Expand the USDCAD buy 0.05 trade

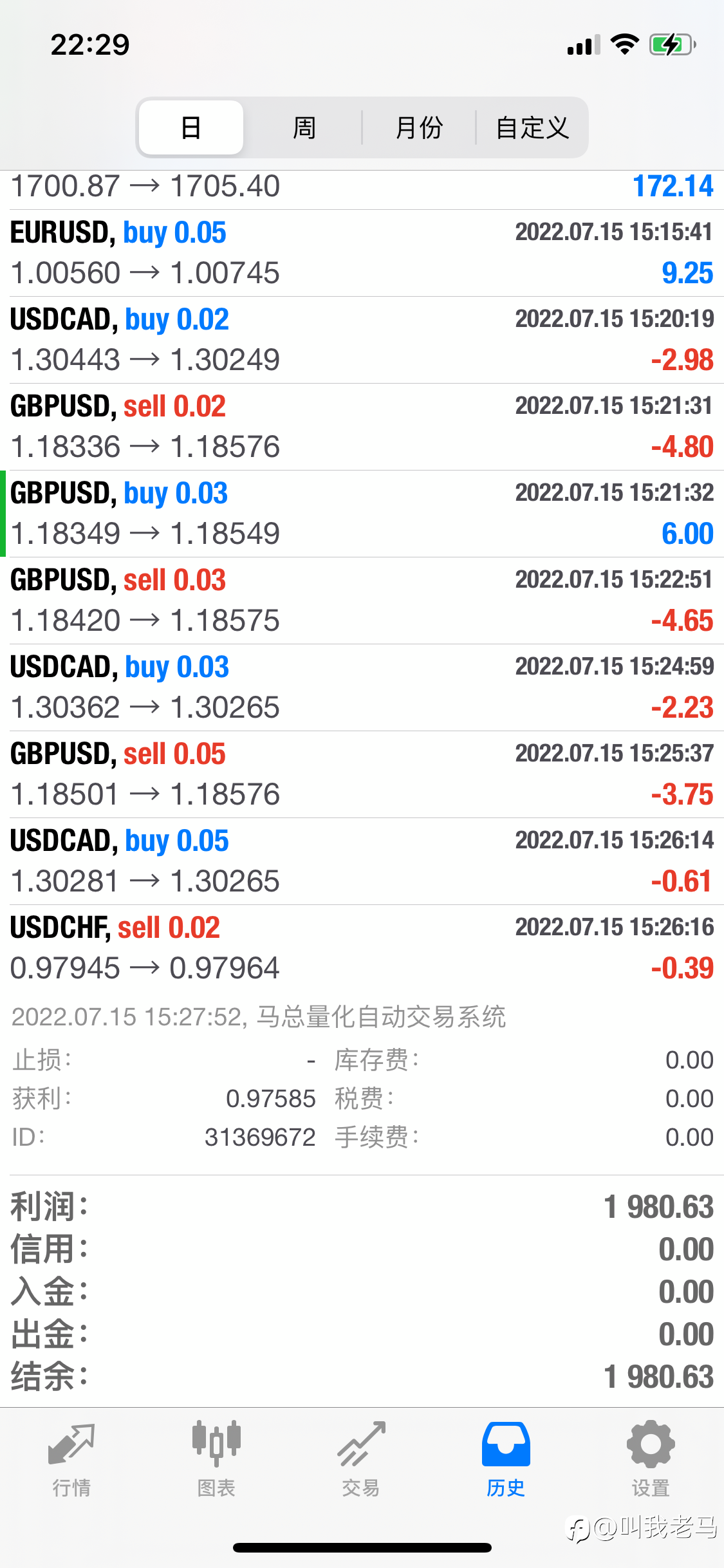click(362, 861)
